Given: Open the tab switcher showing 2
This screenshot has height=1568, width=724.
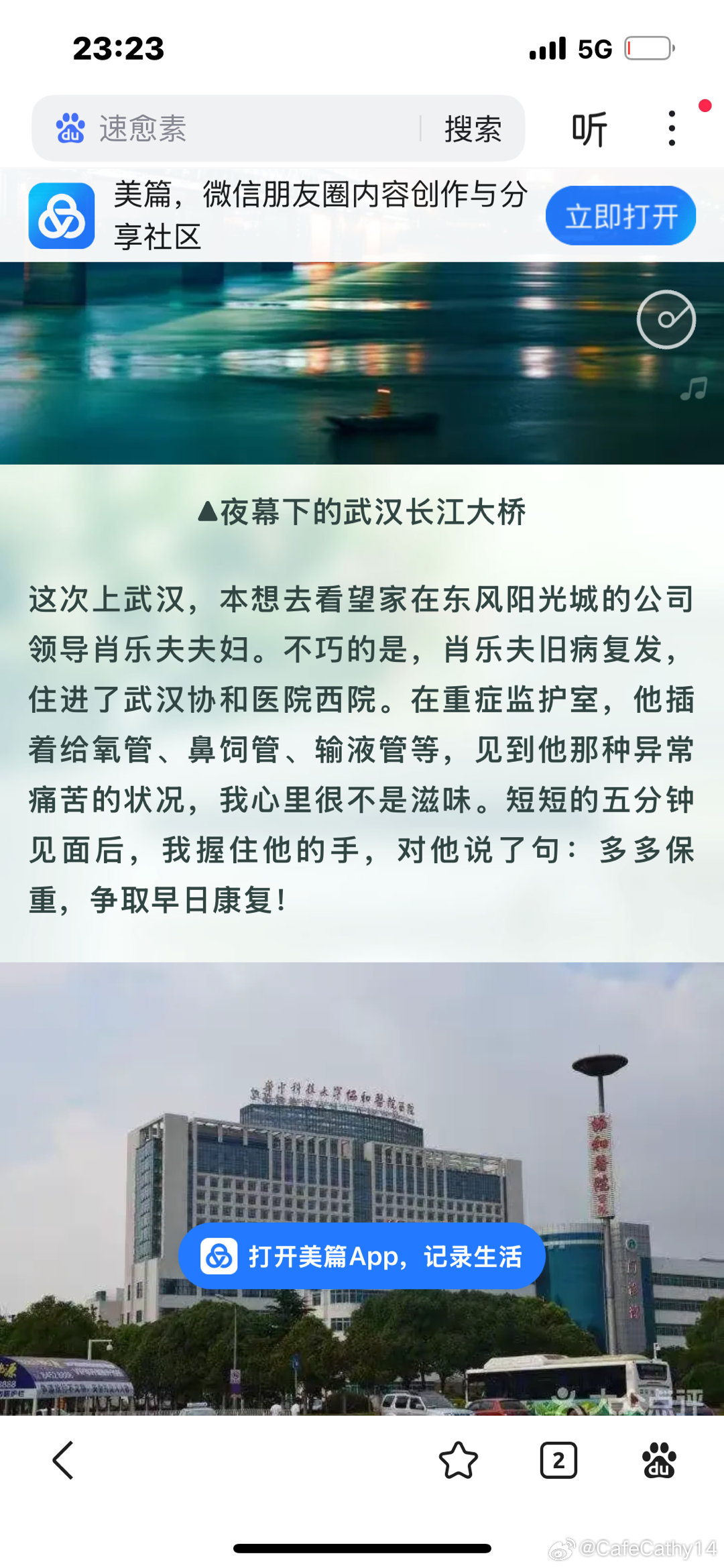Looking at the screenshot, I should coord(558,1459).
